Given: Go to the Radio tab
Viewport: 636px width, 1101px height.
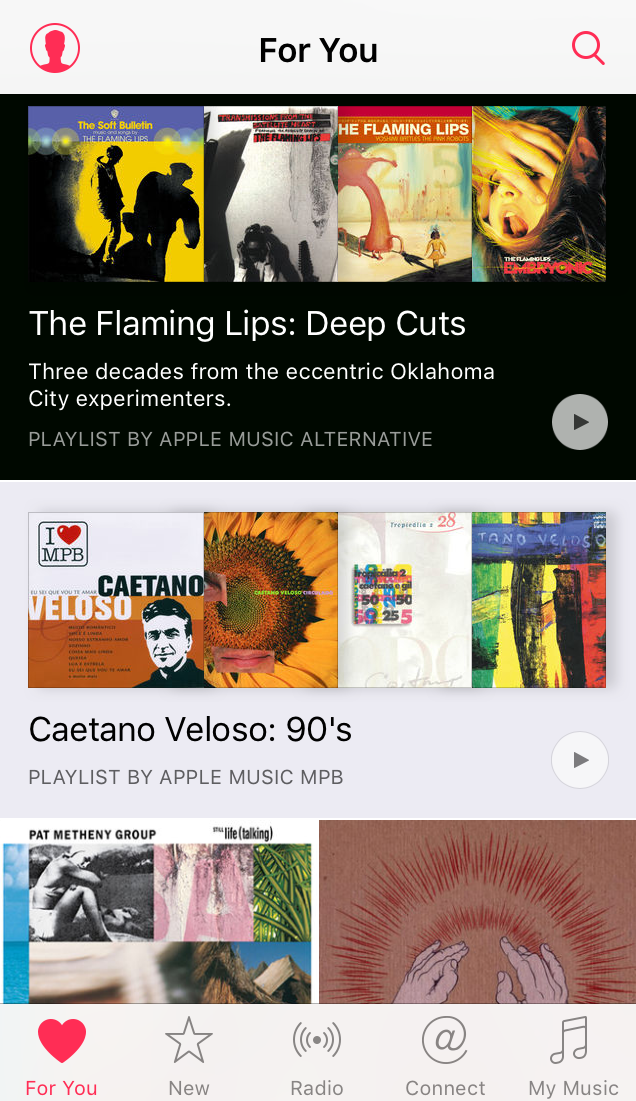Looking at the screenshot, I should [x=317, y=1056].
